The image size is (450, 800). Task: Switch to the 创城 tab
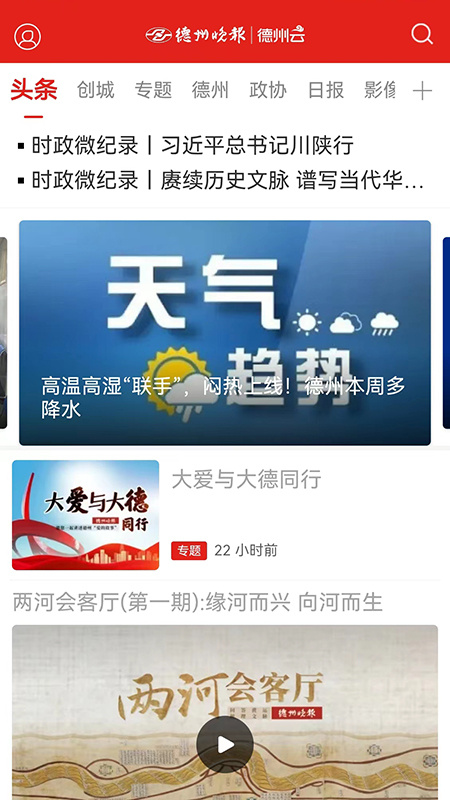coord(95,90)
